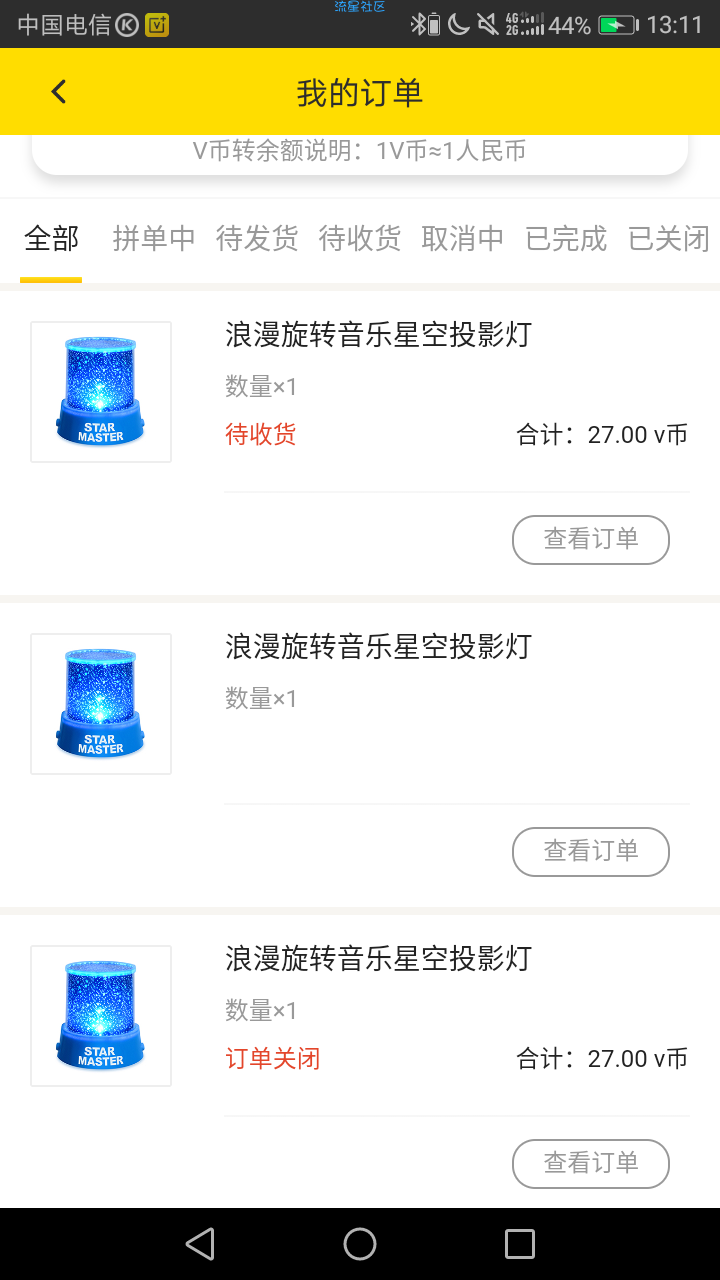
Task: Switch to the 取消中 tab
Action: click(463, 239)
